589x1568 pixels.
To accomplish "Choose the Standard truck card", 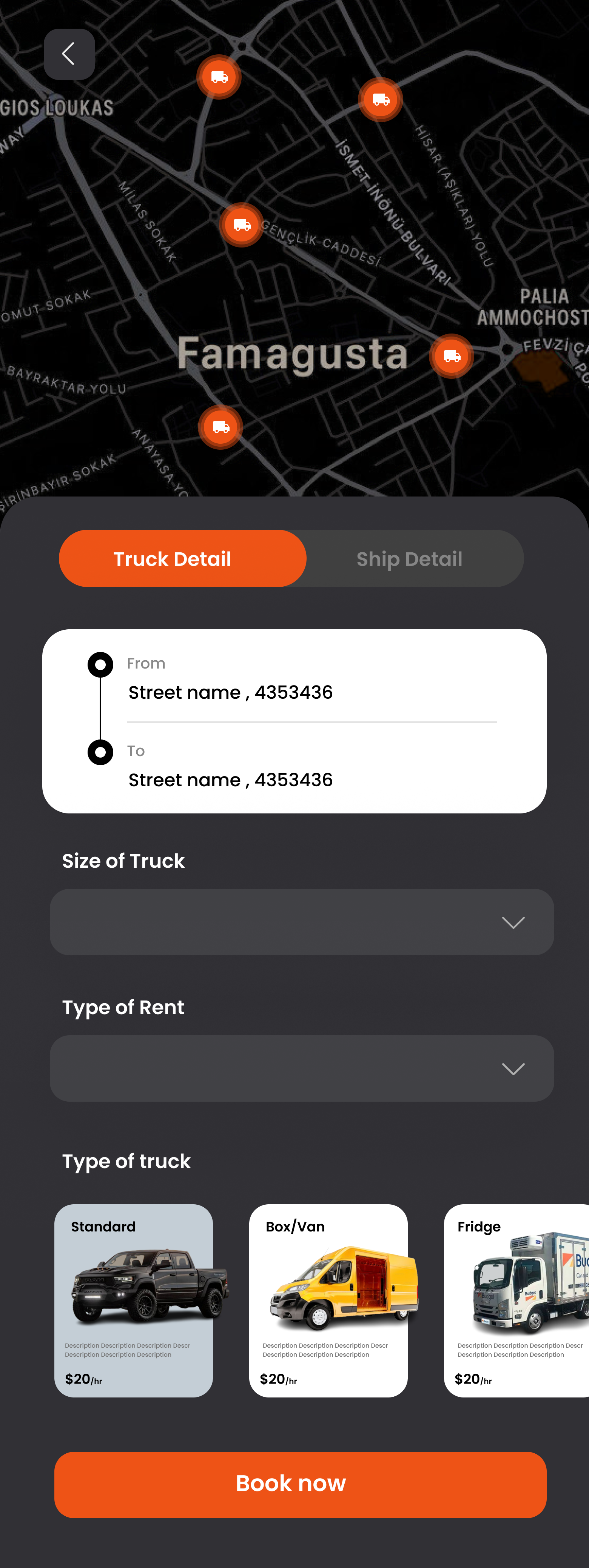I will point(133,1300).
